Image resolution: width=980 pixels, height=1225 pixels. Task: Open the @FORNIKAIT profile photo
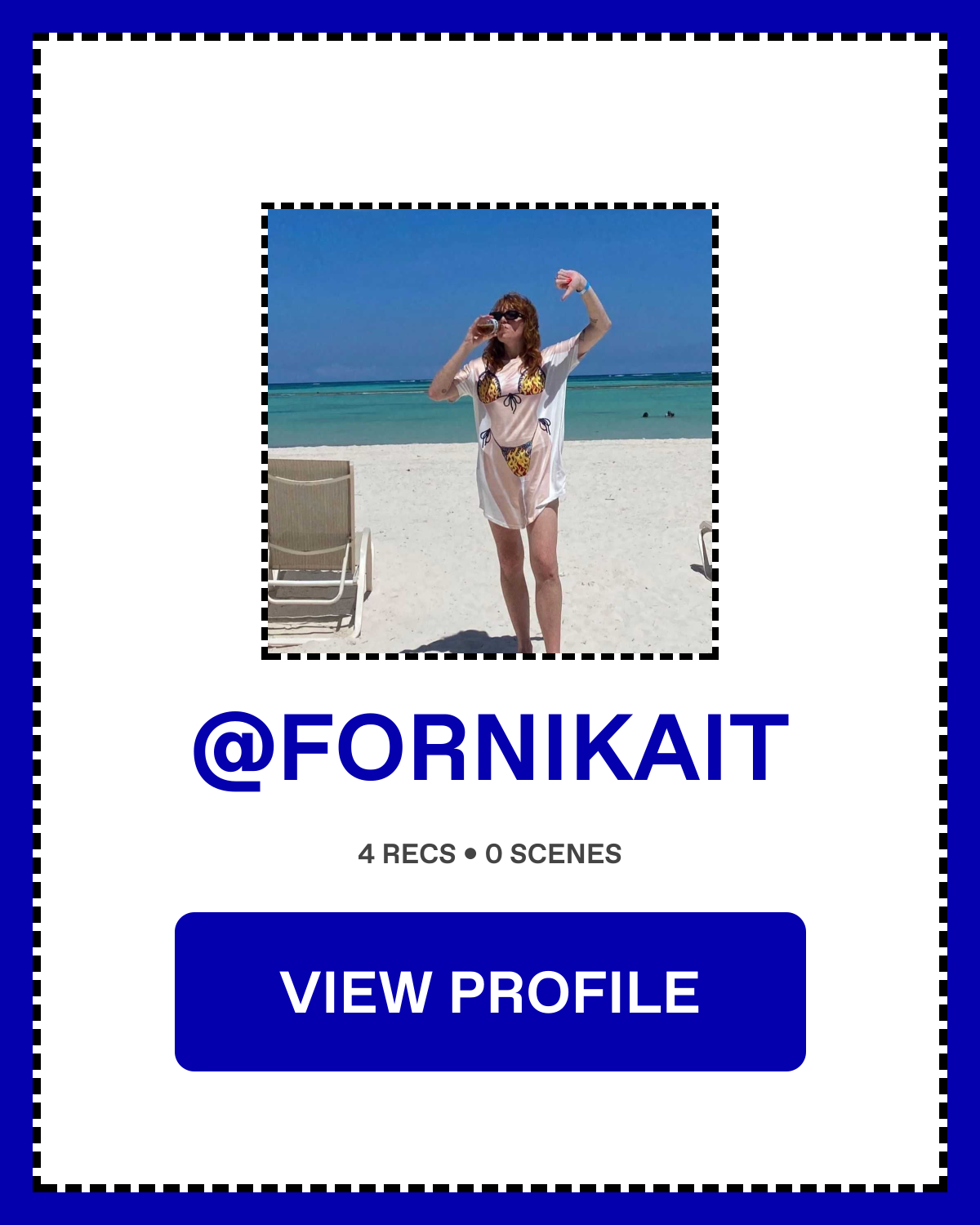click(x=490, y=430)
